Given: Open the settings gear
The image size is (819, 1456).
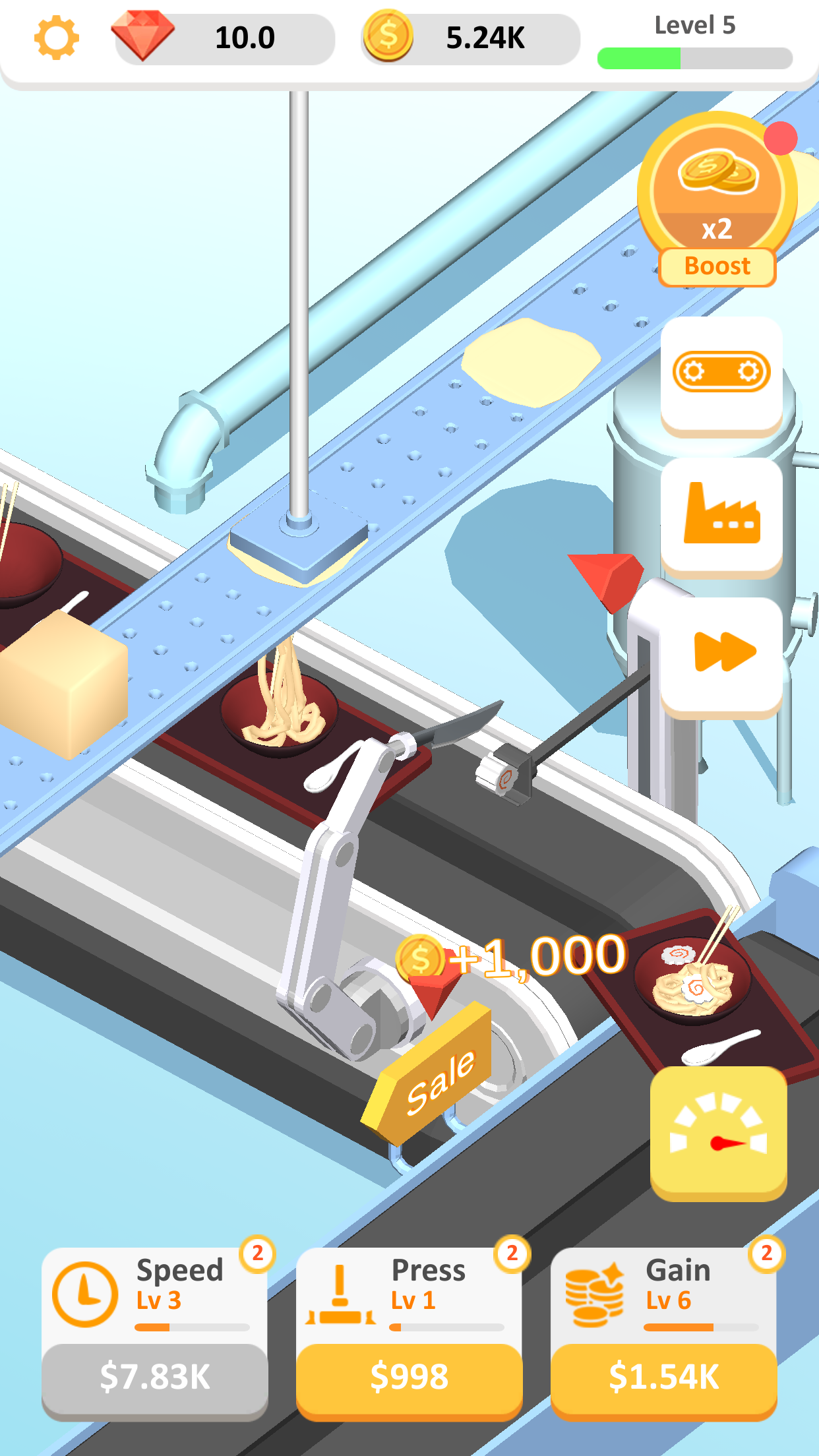Looking at the screenshot, I should click(57, 38).
